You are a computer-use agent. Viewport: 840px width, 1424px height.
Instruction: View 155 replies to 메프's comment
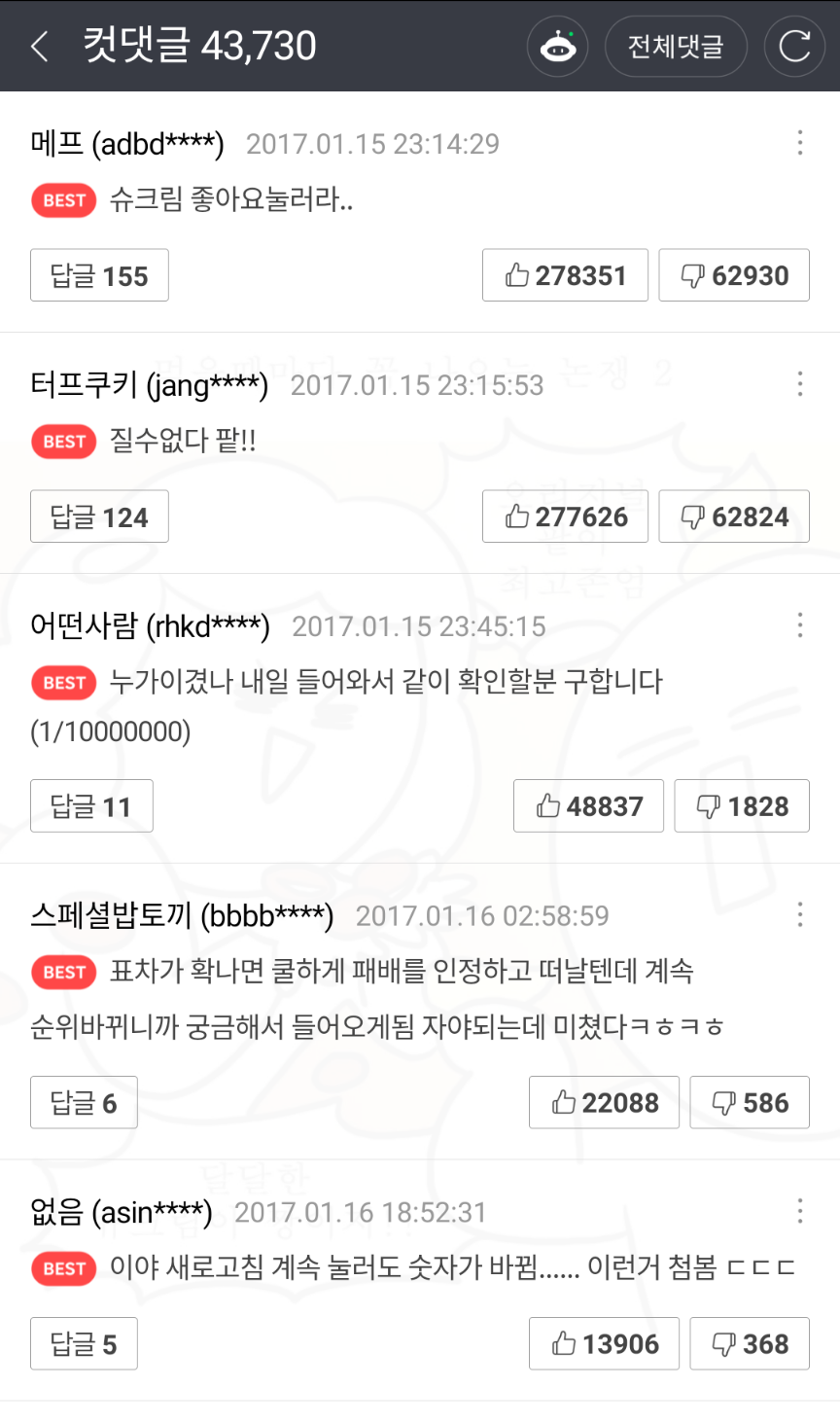tap(99, 275)
